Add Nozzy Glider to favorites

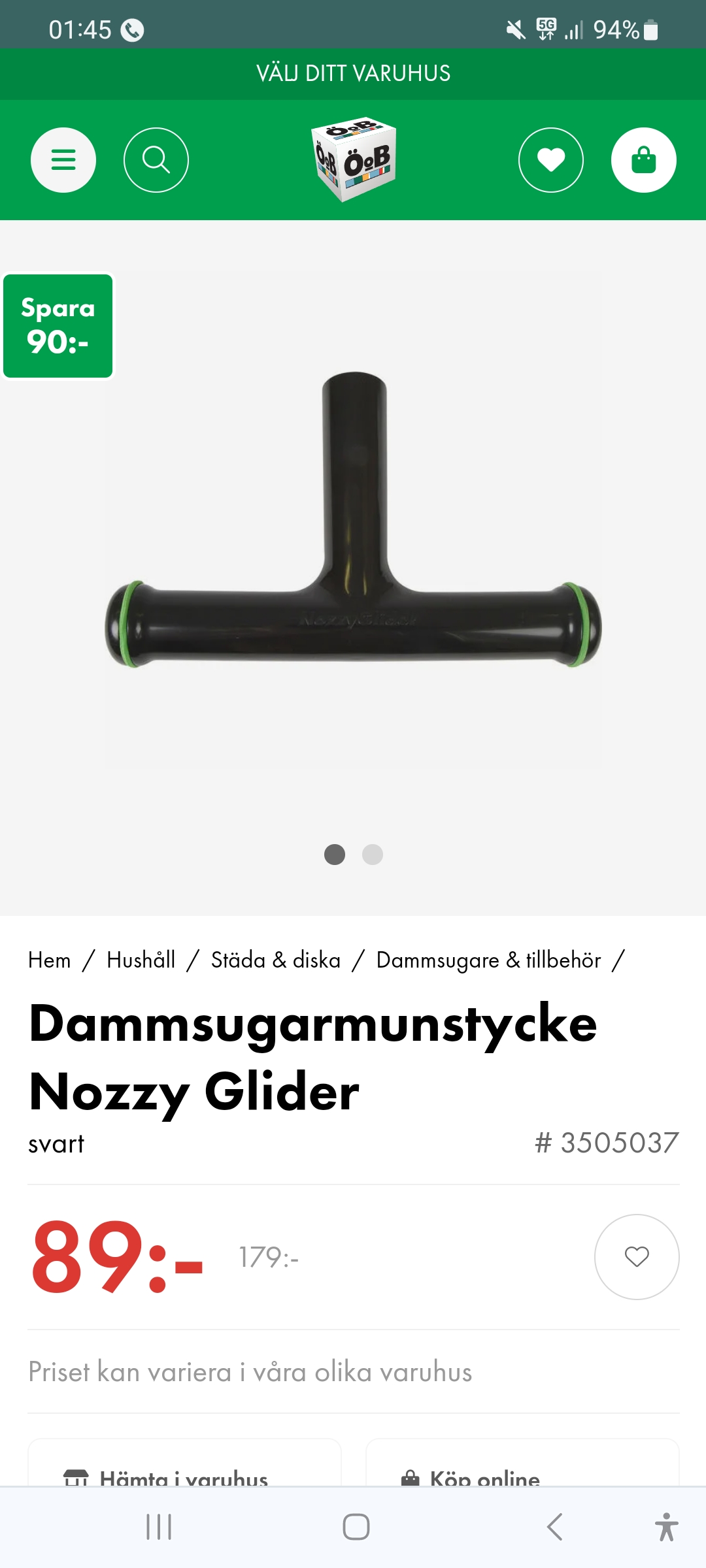click(x=636, y=1256)
